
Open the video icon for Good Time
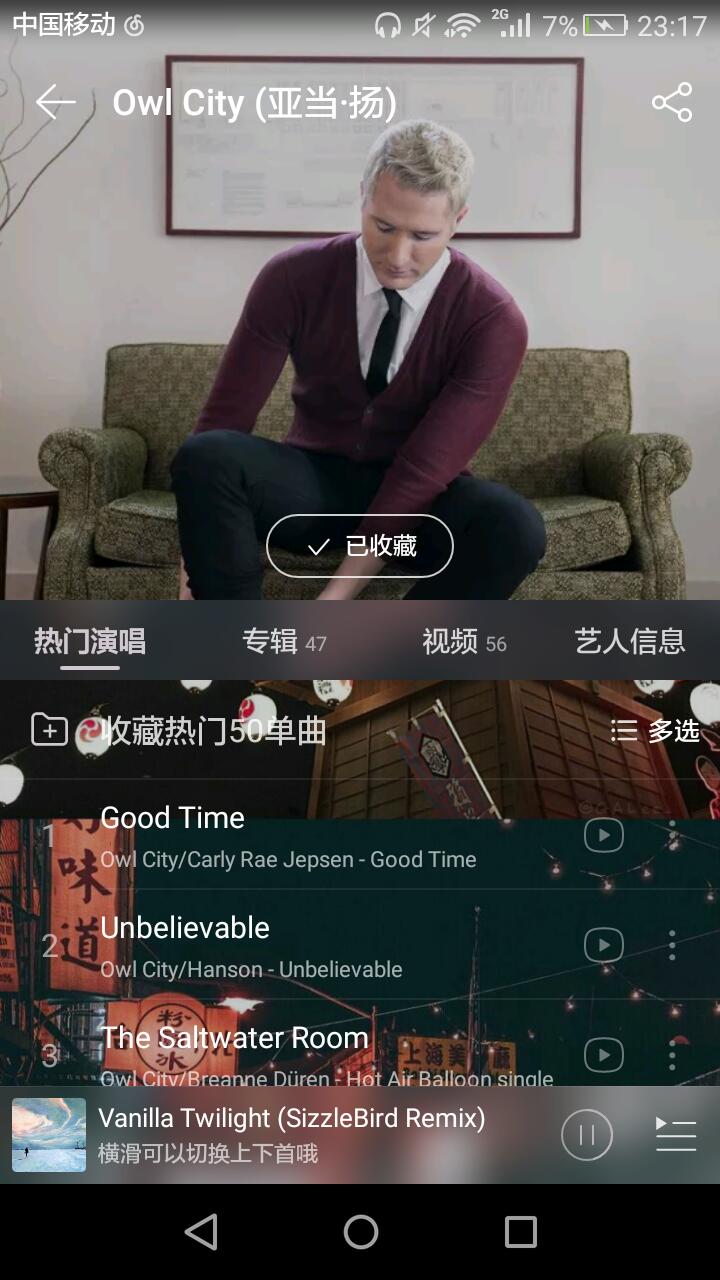603,835
